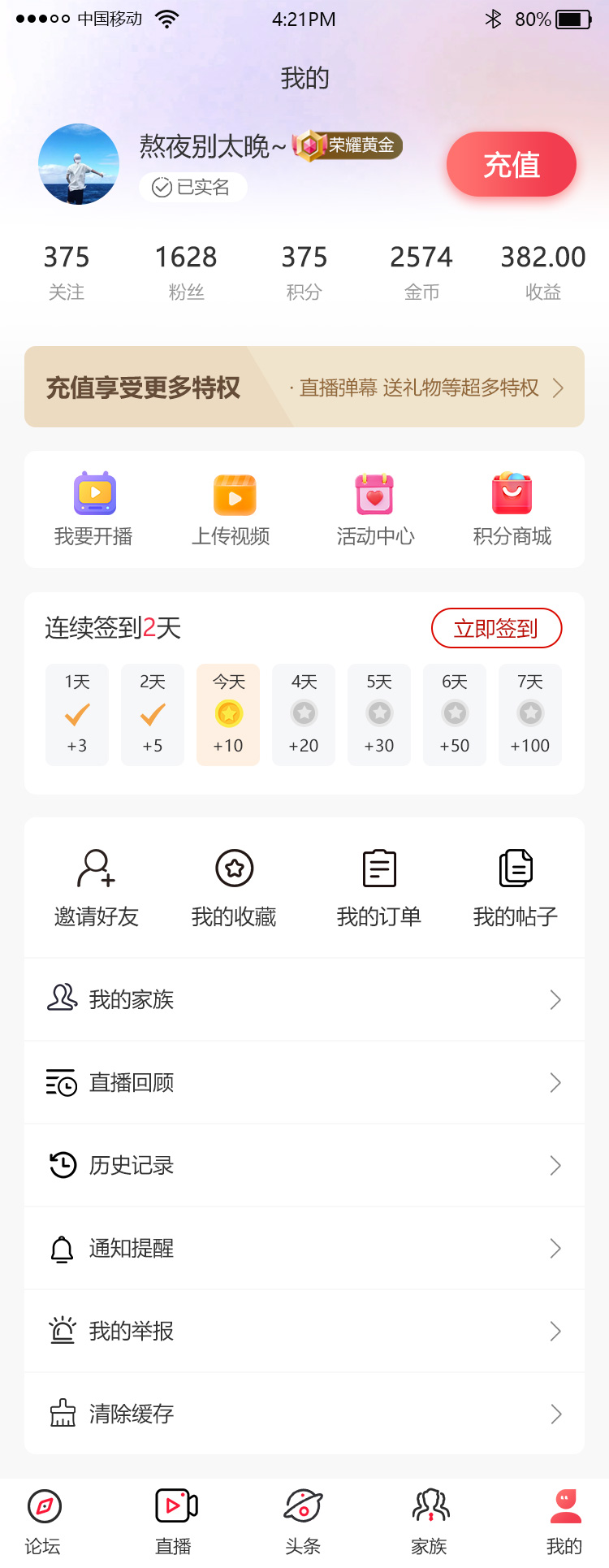This screenshot has width=609, height=1568.
Task: Tap the profile avatar photo
Action: coord(79,164)
